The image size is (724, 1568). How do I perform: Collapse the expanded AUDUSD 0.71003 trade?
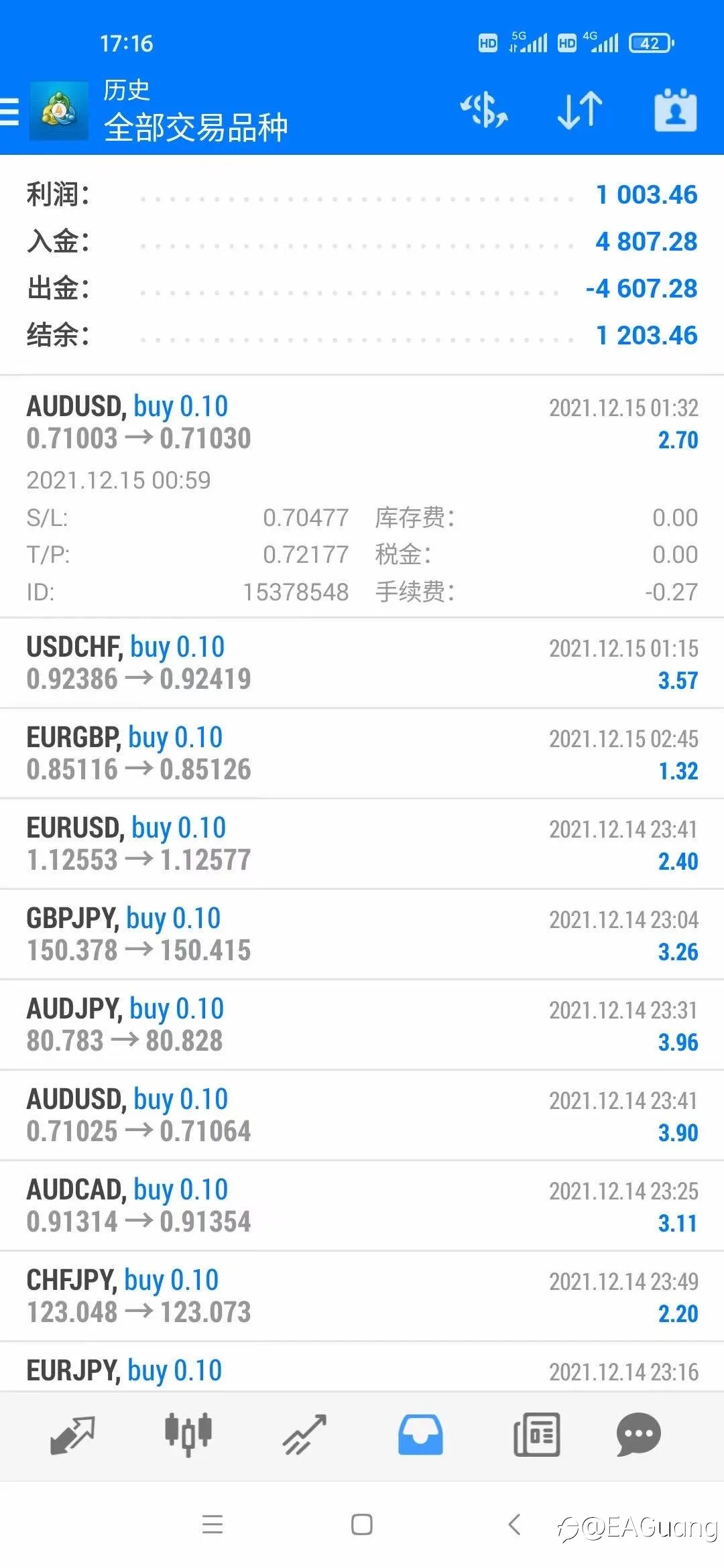[x=362, y=497]
